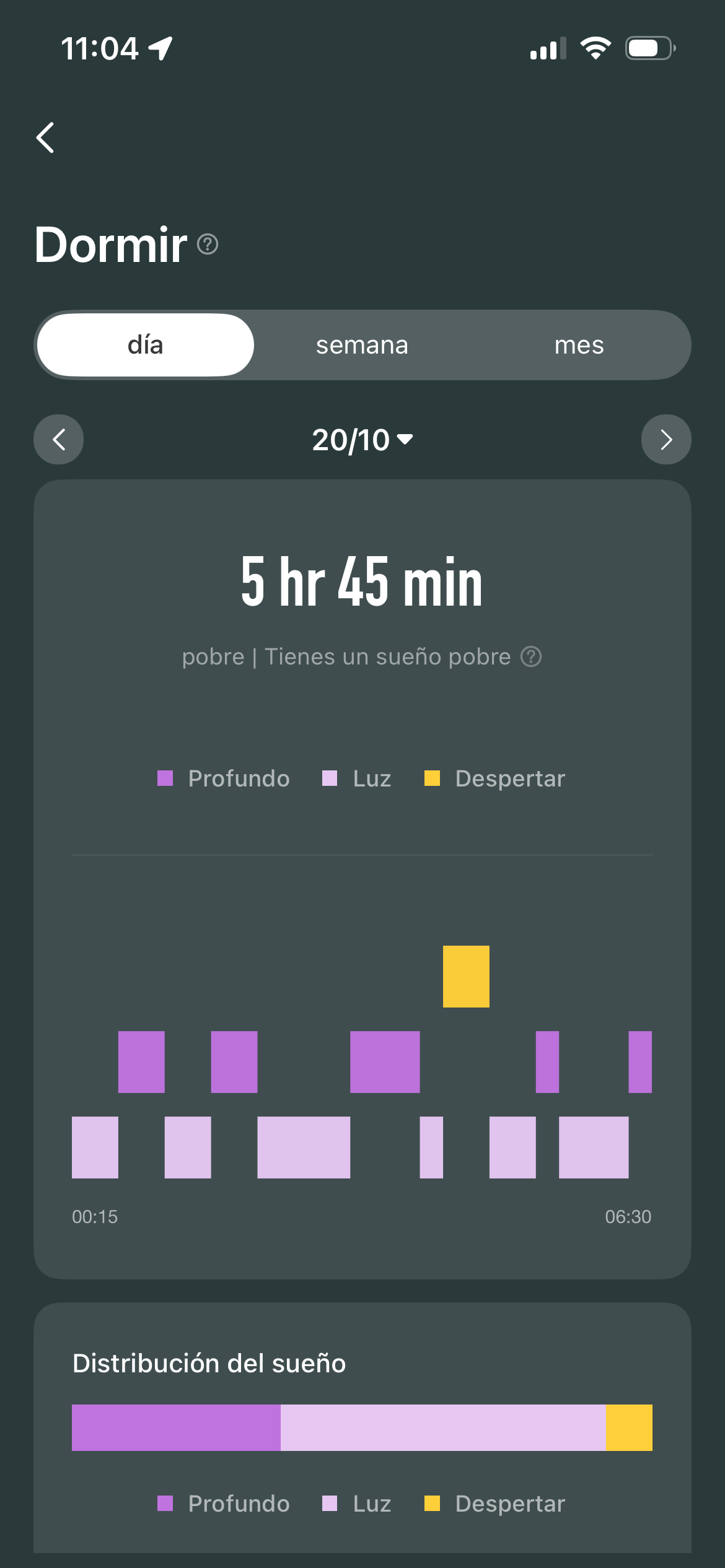
Task: Select the Profundo purple legend square
Action: [x=166, y=778]
